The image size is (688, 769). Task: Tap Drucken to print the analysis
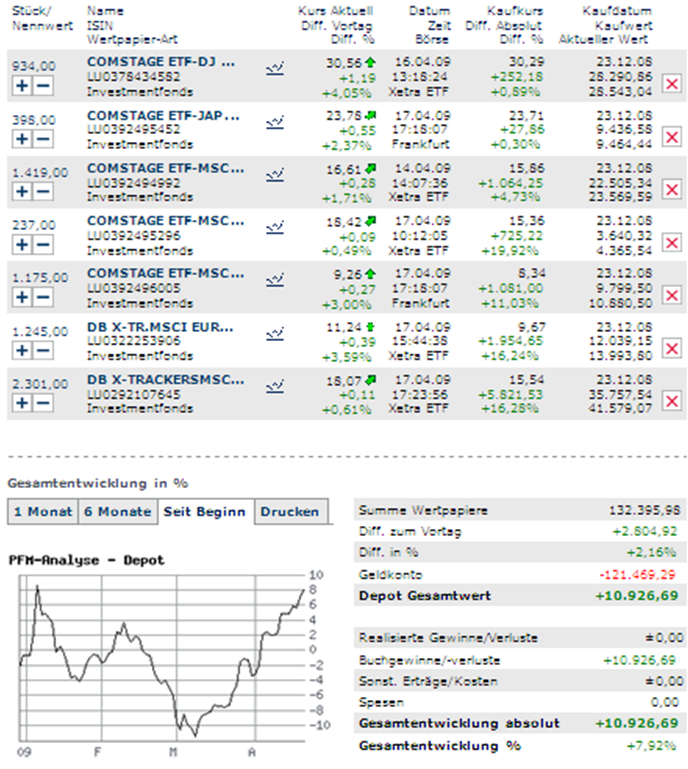click(x=290, y=511)
